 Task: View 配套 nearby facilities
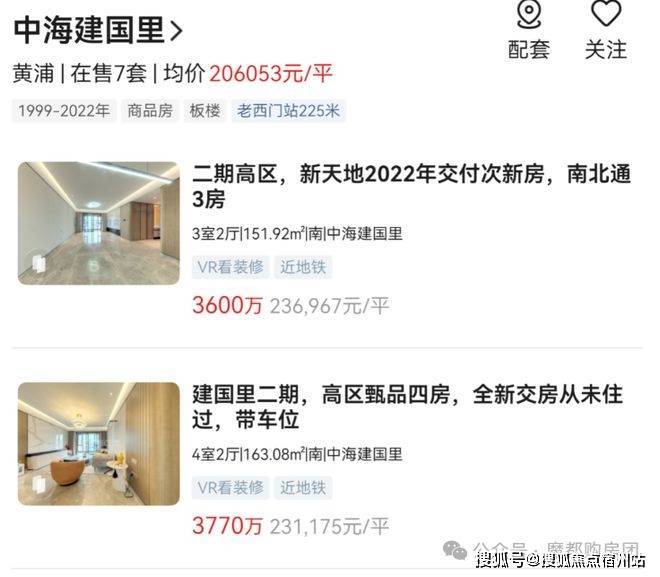point(529,28)
